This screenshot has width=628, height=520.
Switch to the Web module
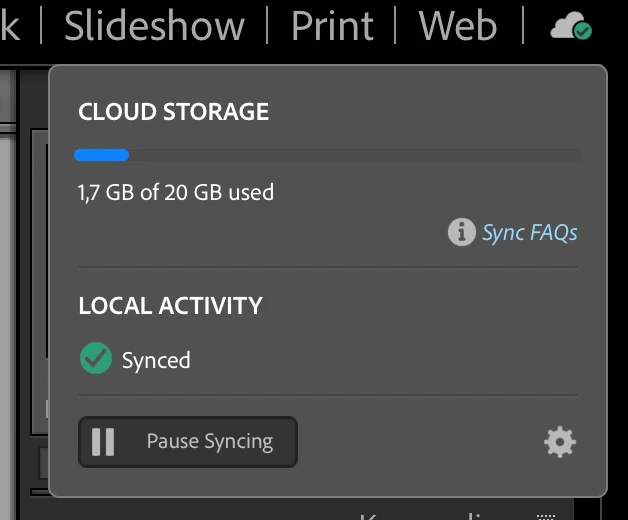[x=457, y=26]
